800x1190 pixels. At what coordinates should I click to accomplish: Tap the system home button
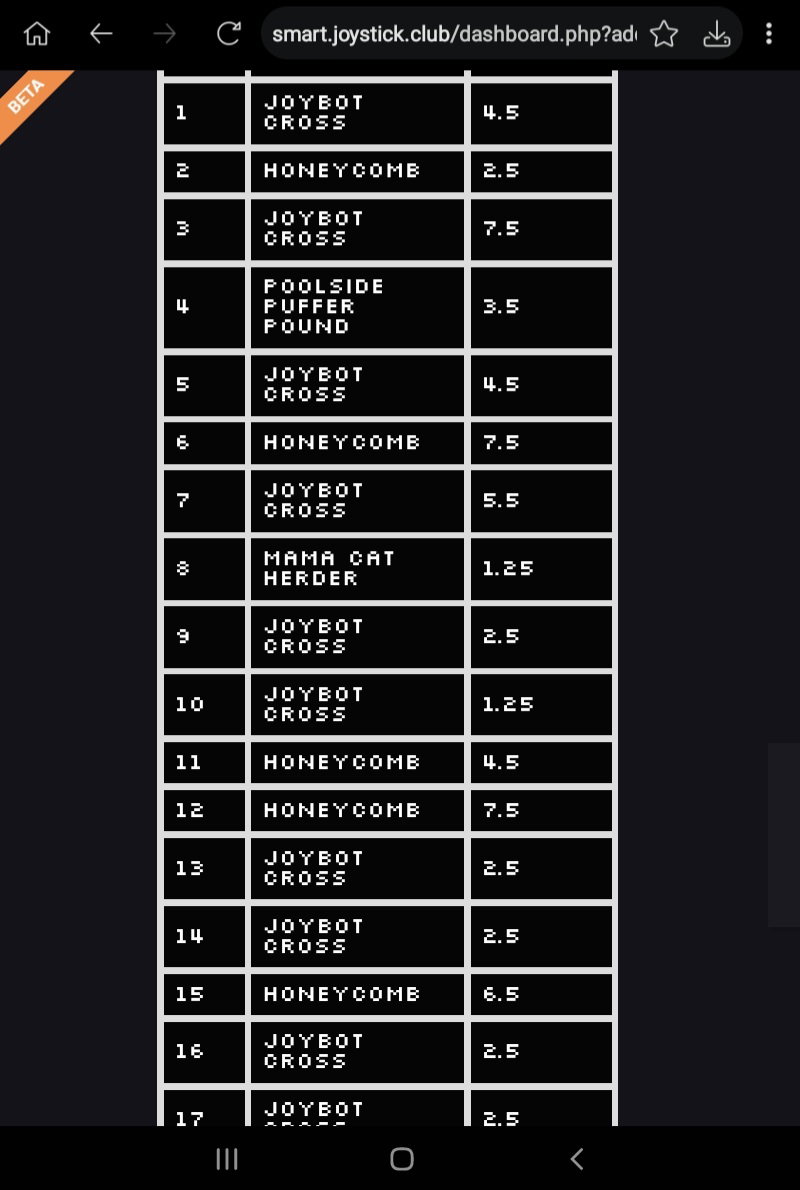coord(402,1159)
